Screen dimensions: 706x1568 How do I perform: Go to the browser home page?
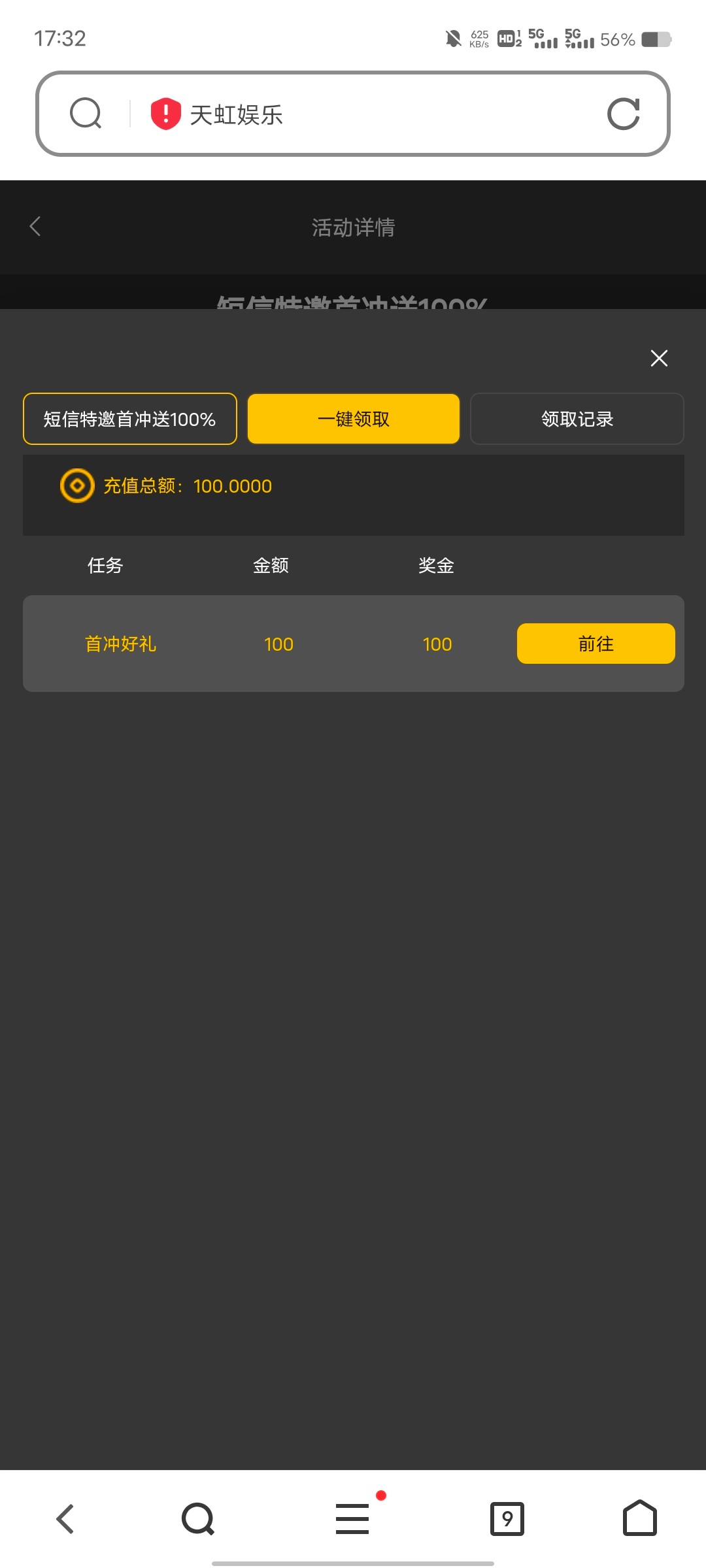point(639,1518)
